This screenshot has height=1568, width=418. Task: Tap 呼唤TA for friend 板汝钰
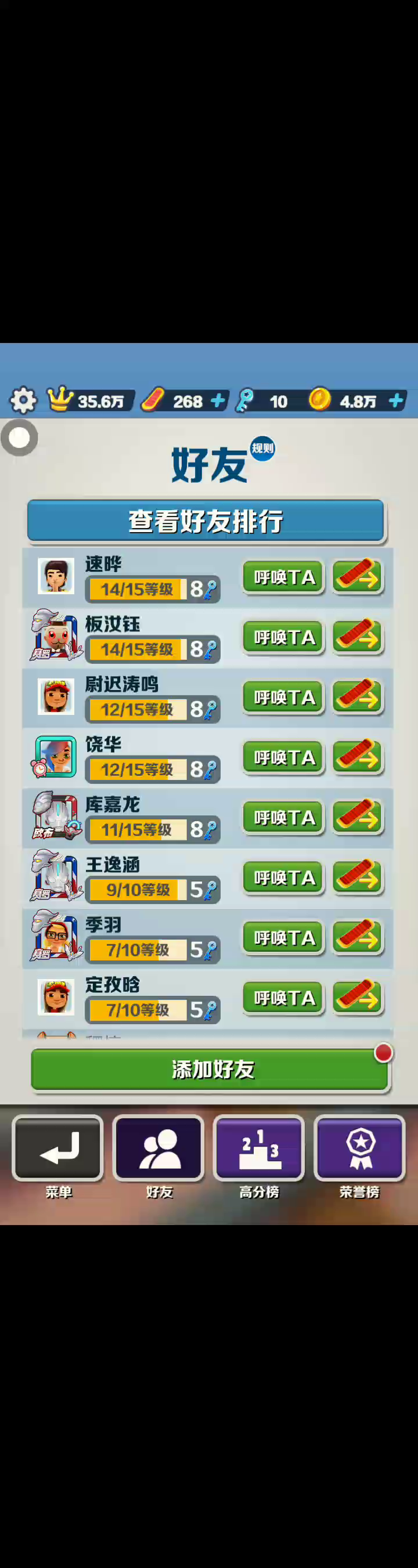tap(283, 637)
